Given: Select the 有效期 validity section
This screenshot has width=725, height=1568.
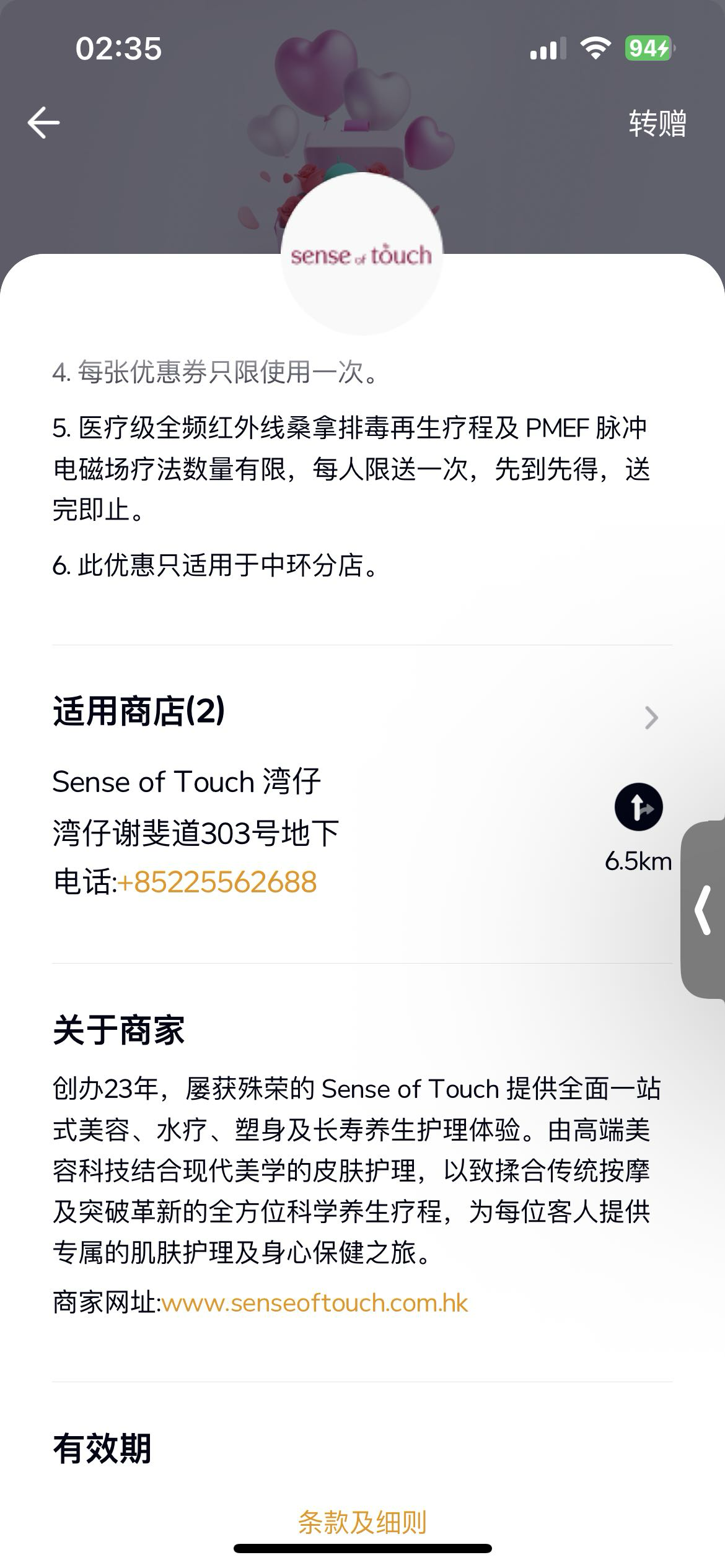Looking at the screenshot, I should point(102,1445).
